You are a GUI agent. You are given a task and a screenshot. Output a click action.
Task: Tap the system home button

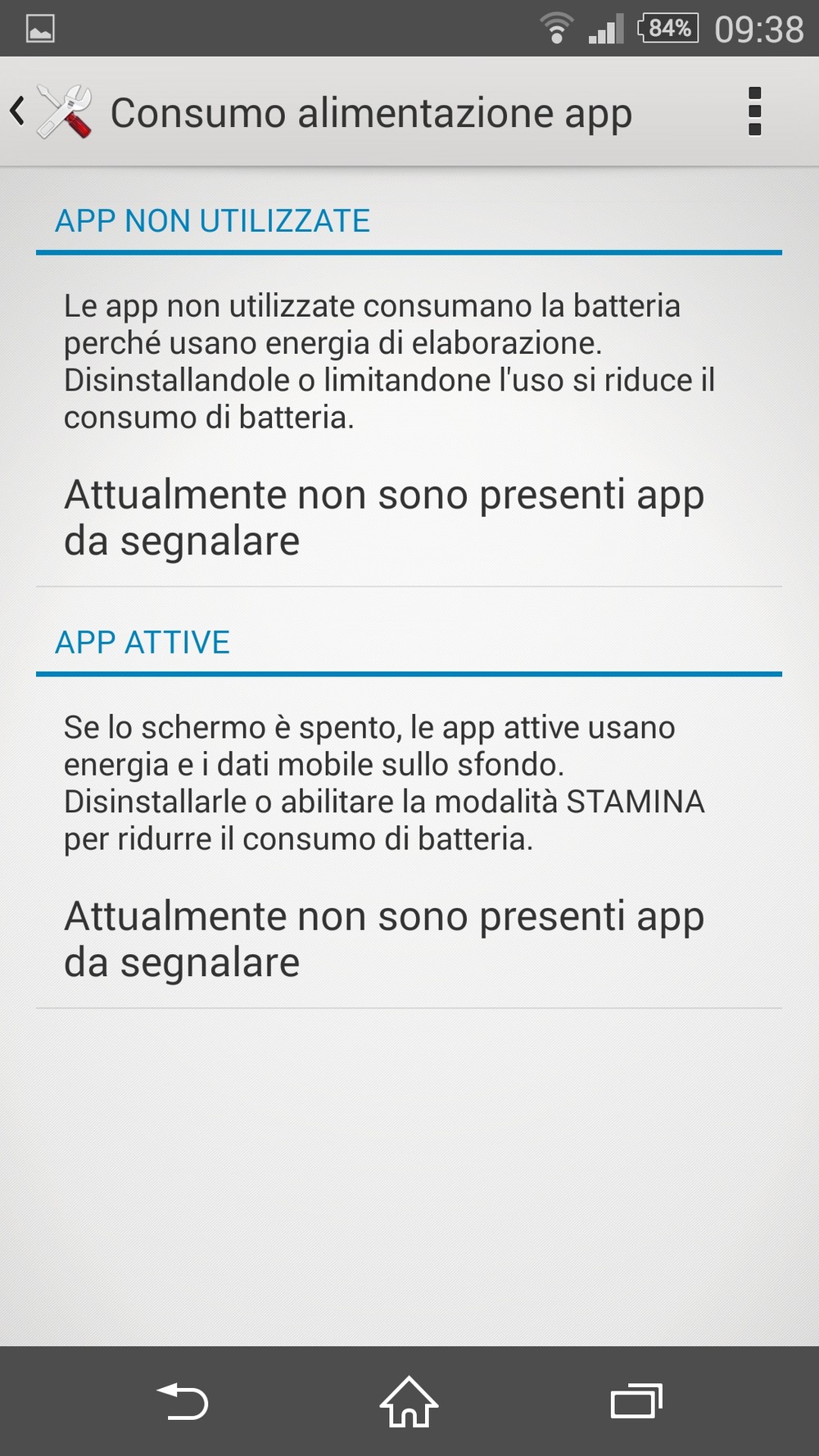[x=409, y=1402]
